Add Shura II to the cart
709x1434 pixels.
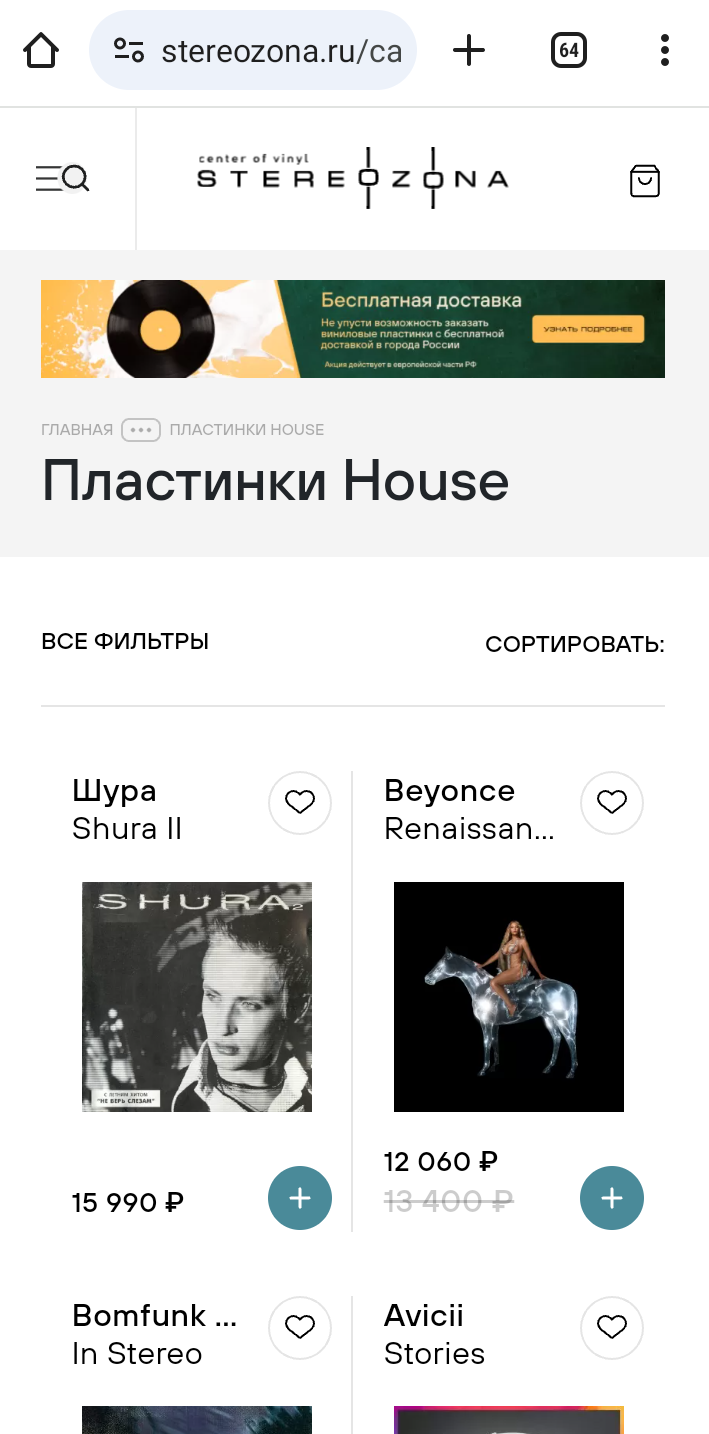point(300,1198)
